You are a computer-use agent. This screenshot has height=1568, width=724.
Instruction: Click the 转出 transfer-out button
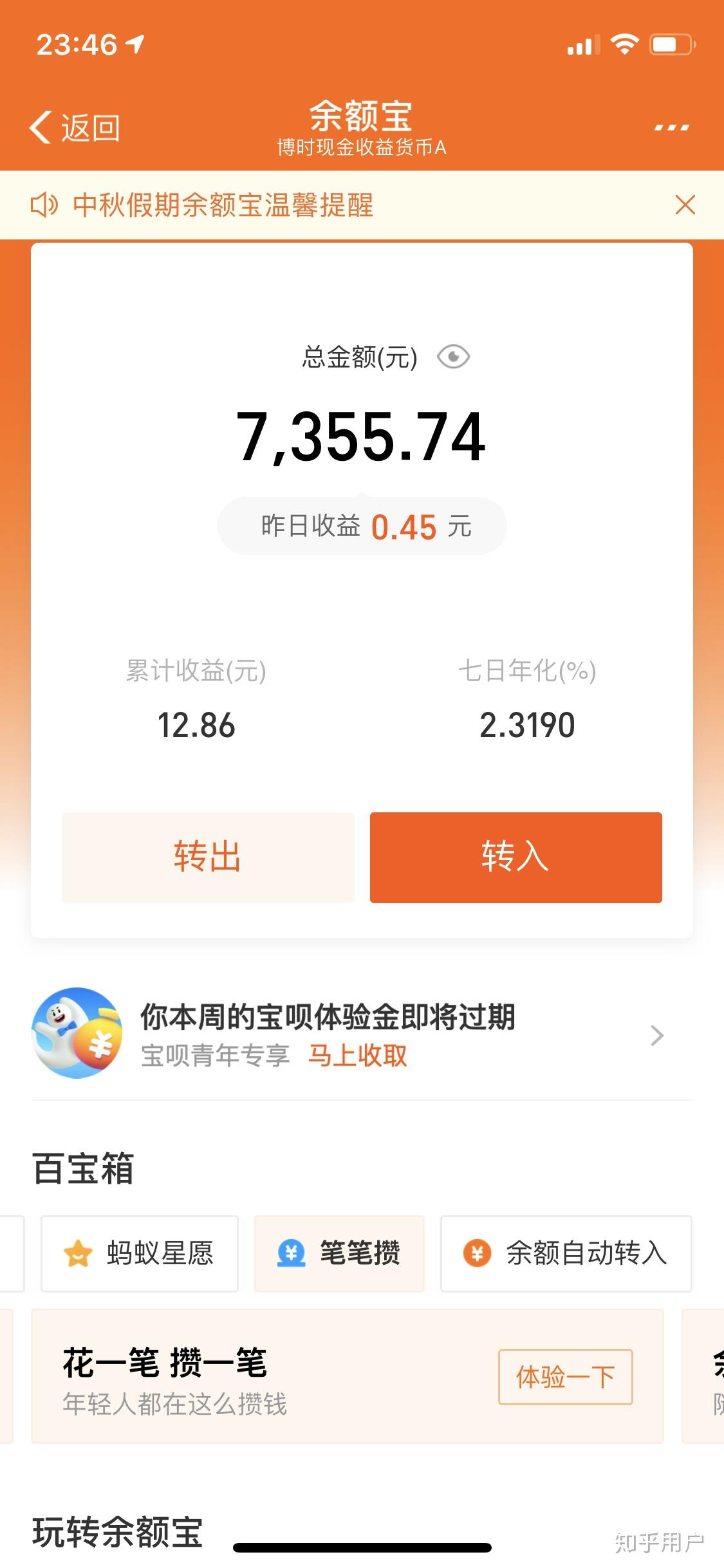(207, 857)
